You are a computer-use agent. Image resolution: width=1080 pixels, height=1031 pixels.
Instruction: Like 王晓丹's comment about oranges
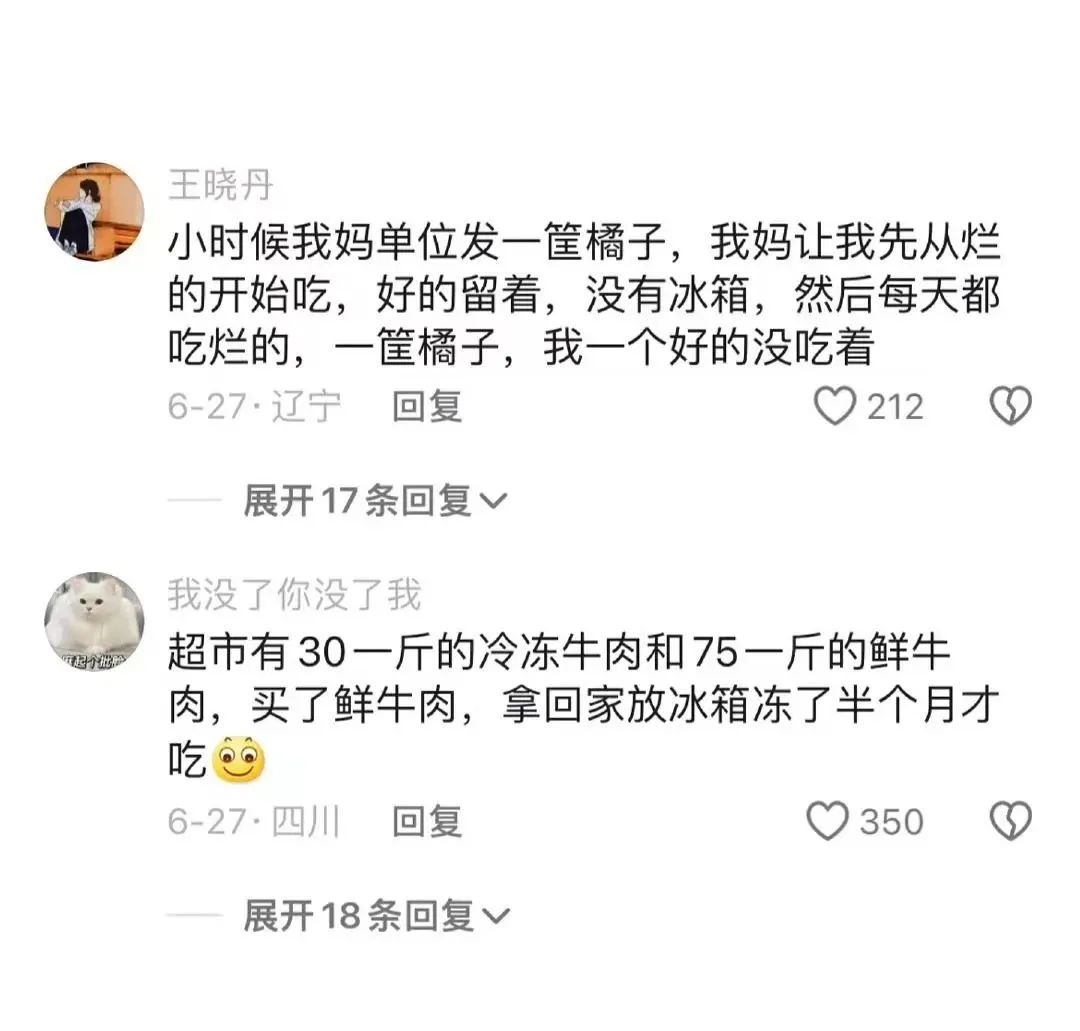[835, 407]
